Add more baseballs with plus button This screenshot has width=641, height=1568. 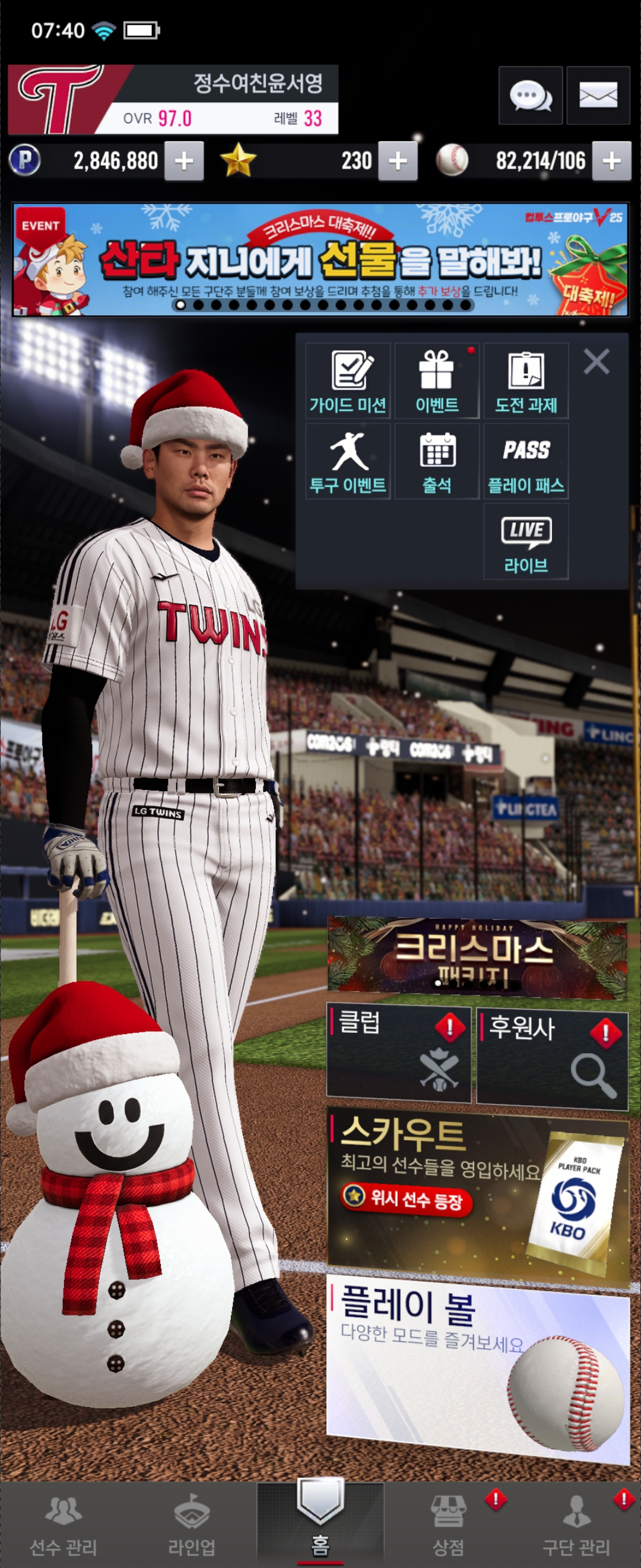611,162
